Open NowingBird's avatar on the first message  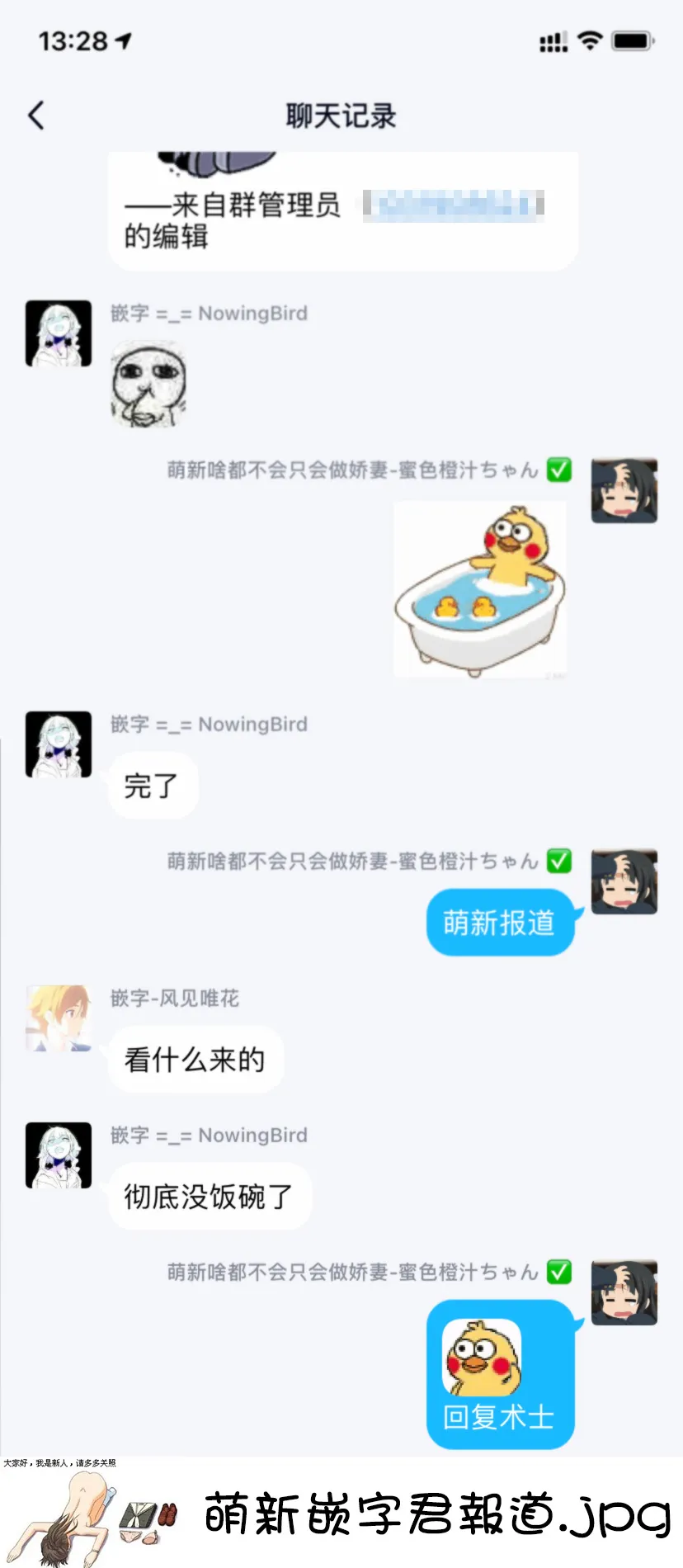(x=58, y=333)
